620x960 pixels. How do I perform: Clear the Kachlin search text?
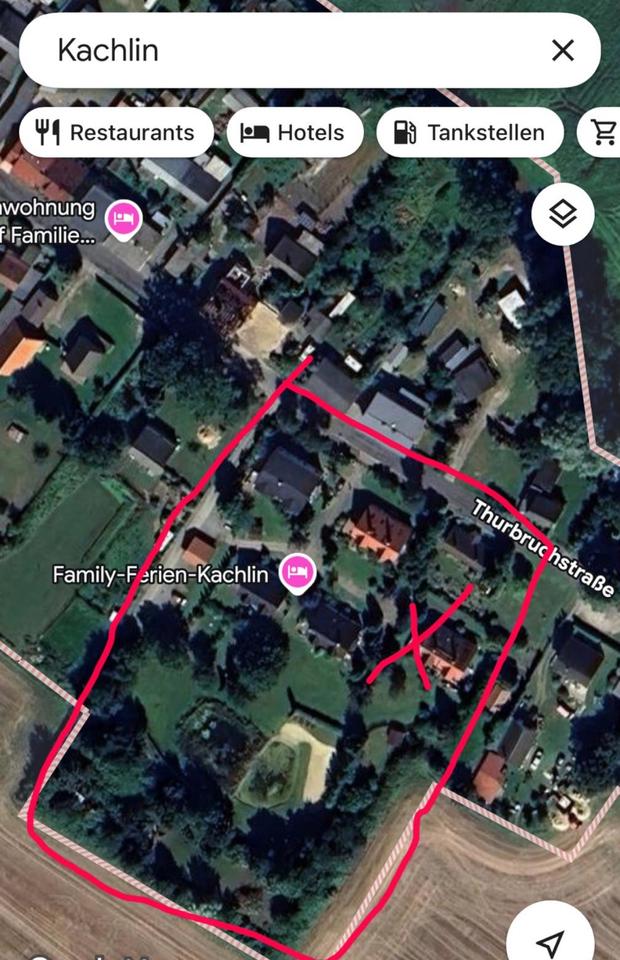[x=563, y=50]
